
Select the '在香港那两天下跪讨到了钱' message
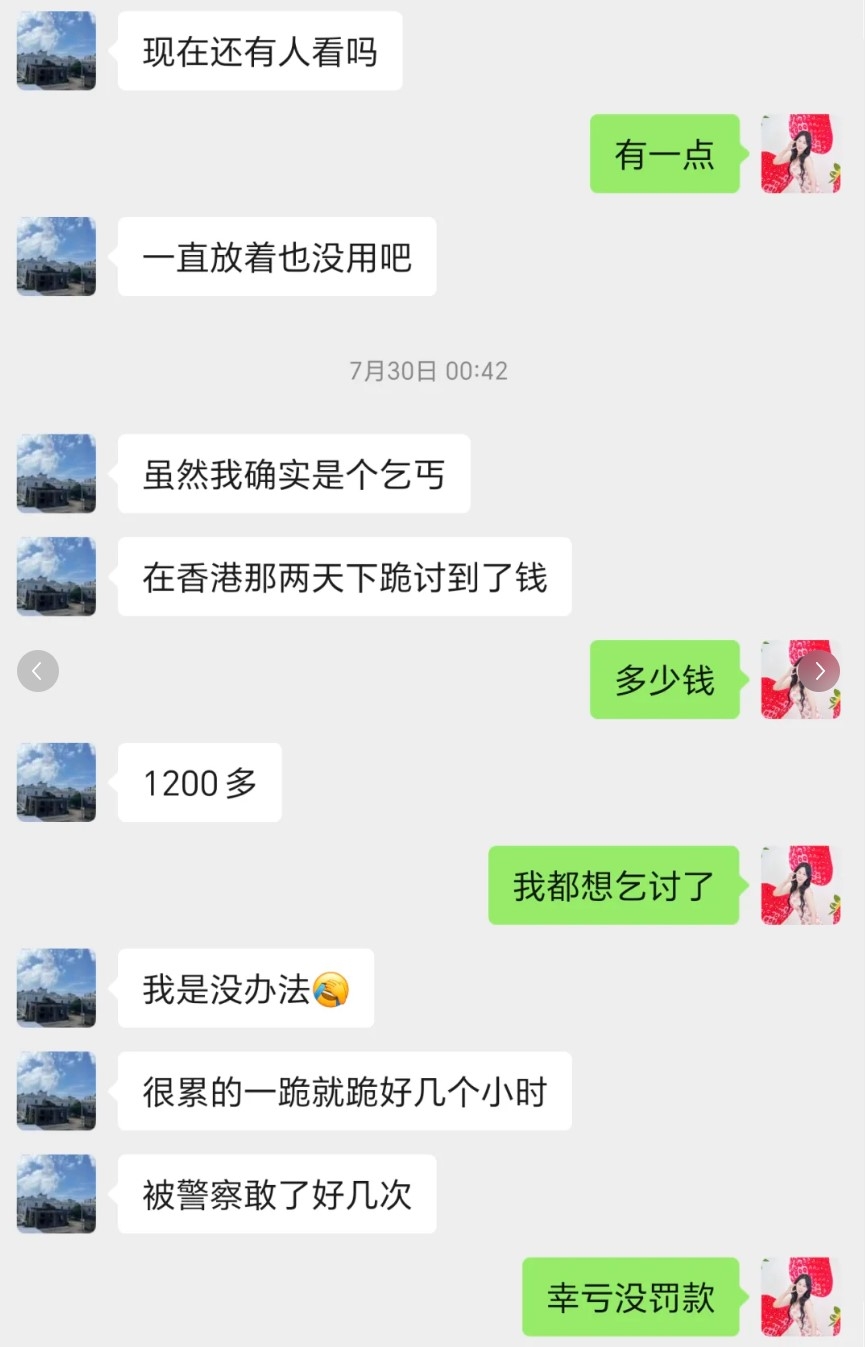(345, 576)
